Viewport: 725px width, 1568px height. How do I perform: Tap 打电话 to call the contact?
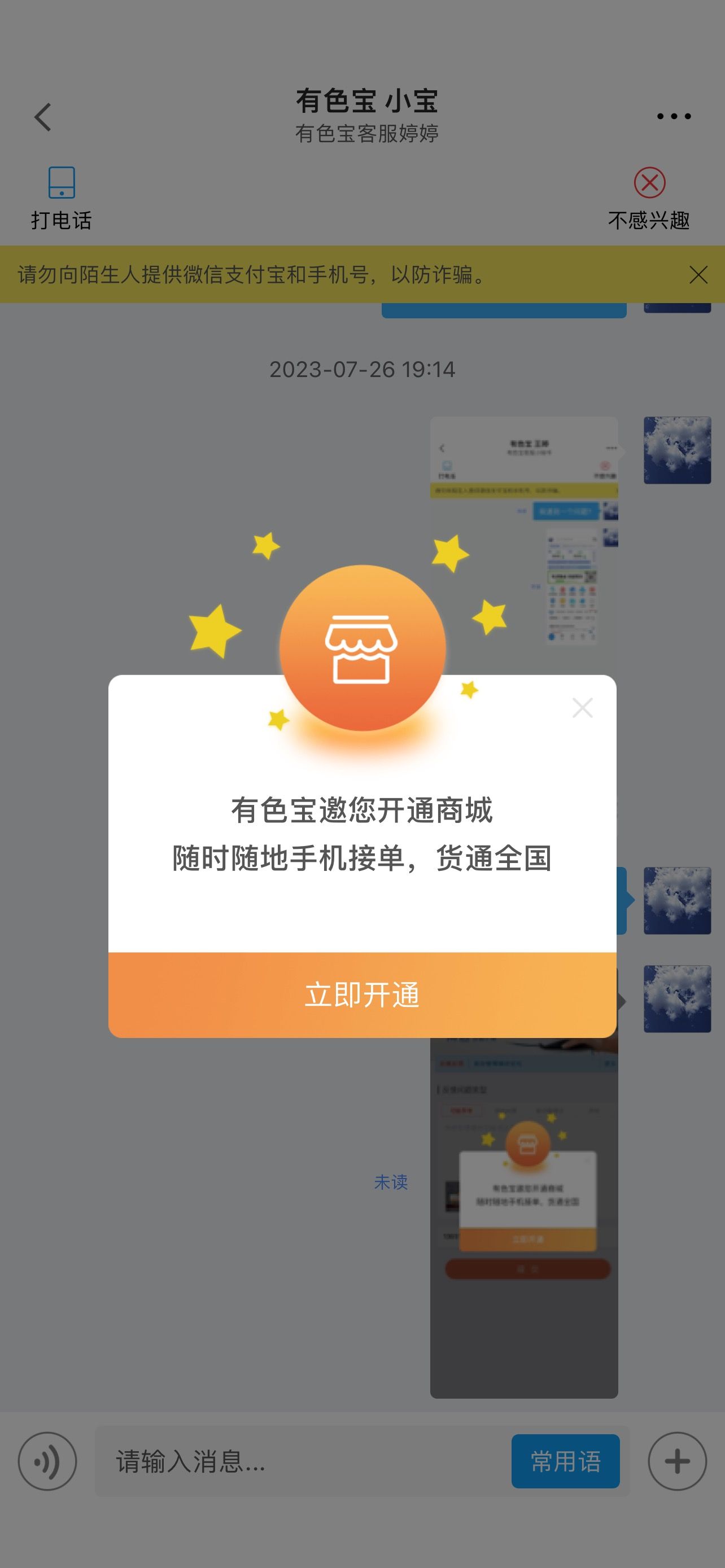(x=61, y=199)
